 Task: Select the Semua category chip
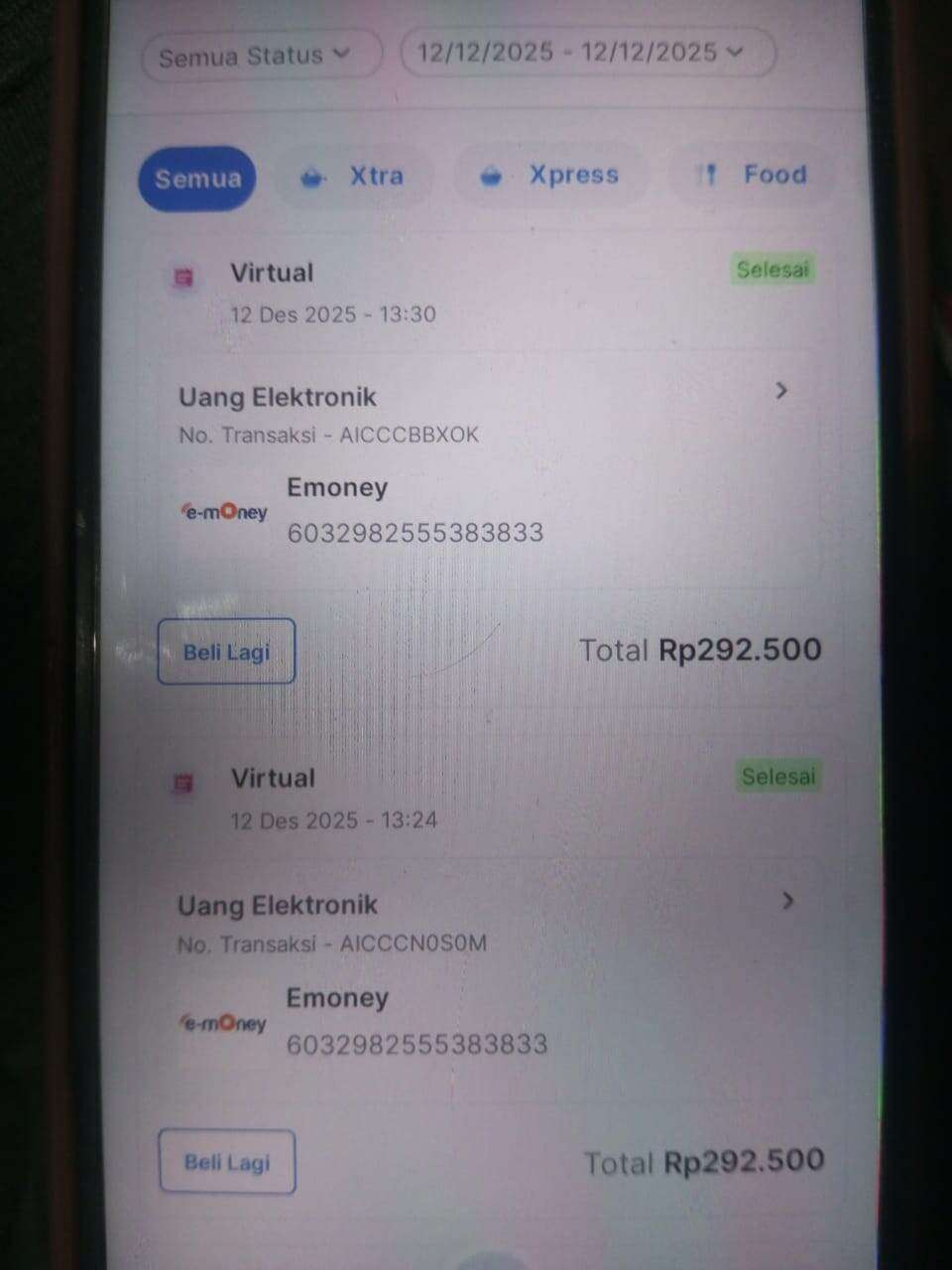pyautogui.click(x=197, y=179)
